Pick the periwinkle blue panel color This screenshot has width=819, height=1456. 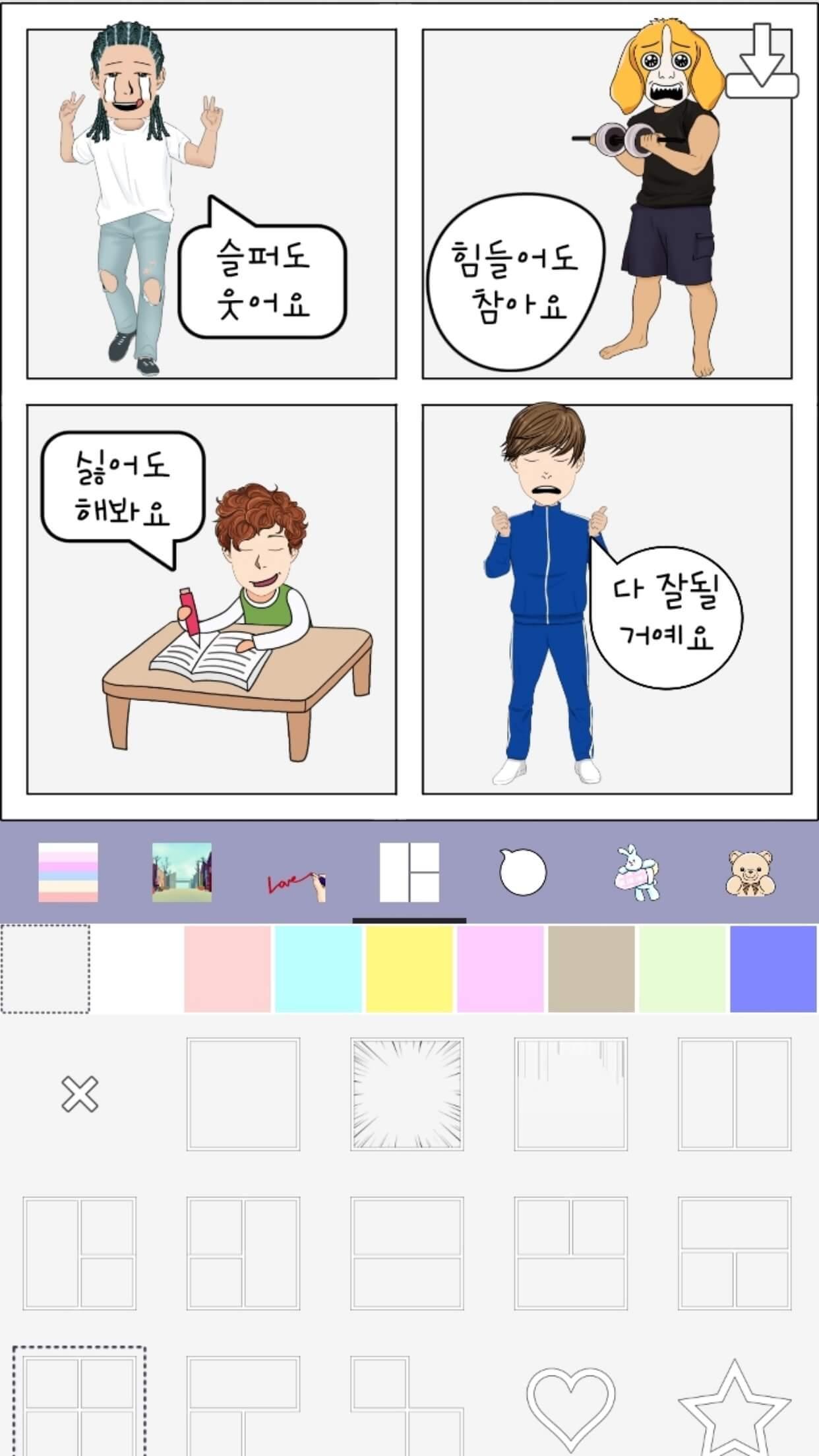[x=773, y=969]
